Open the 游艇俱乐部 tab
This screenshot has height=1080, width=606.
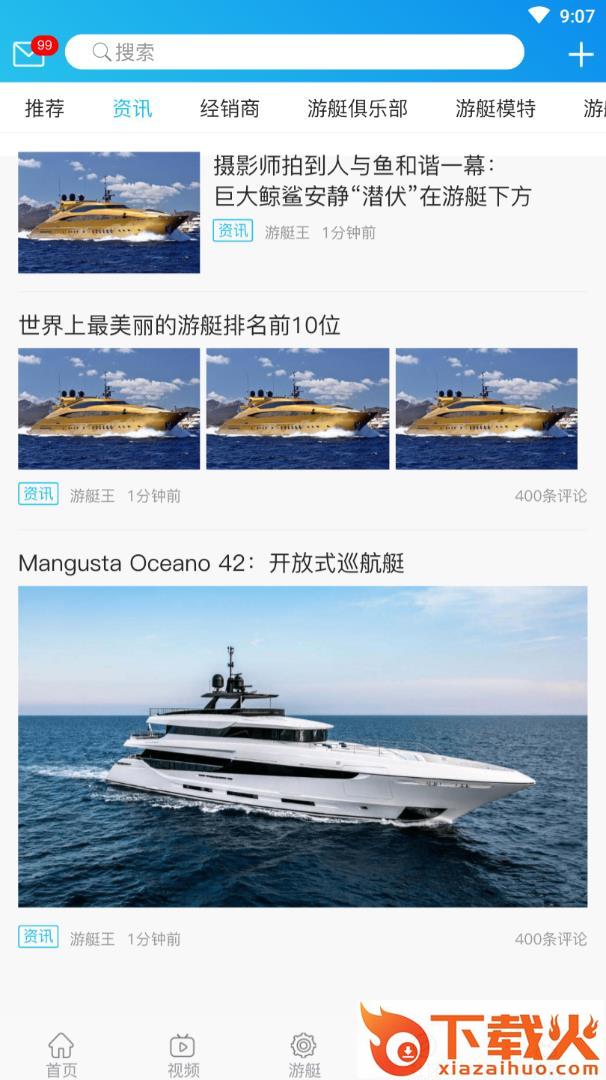(x=357, y=109)
